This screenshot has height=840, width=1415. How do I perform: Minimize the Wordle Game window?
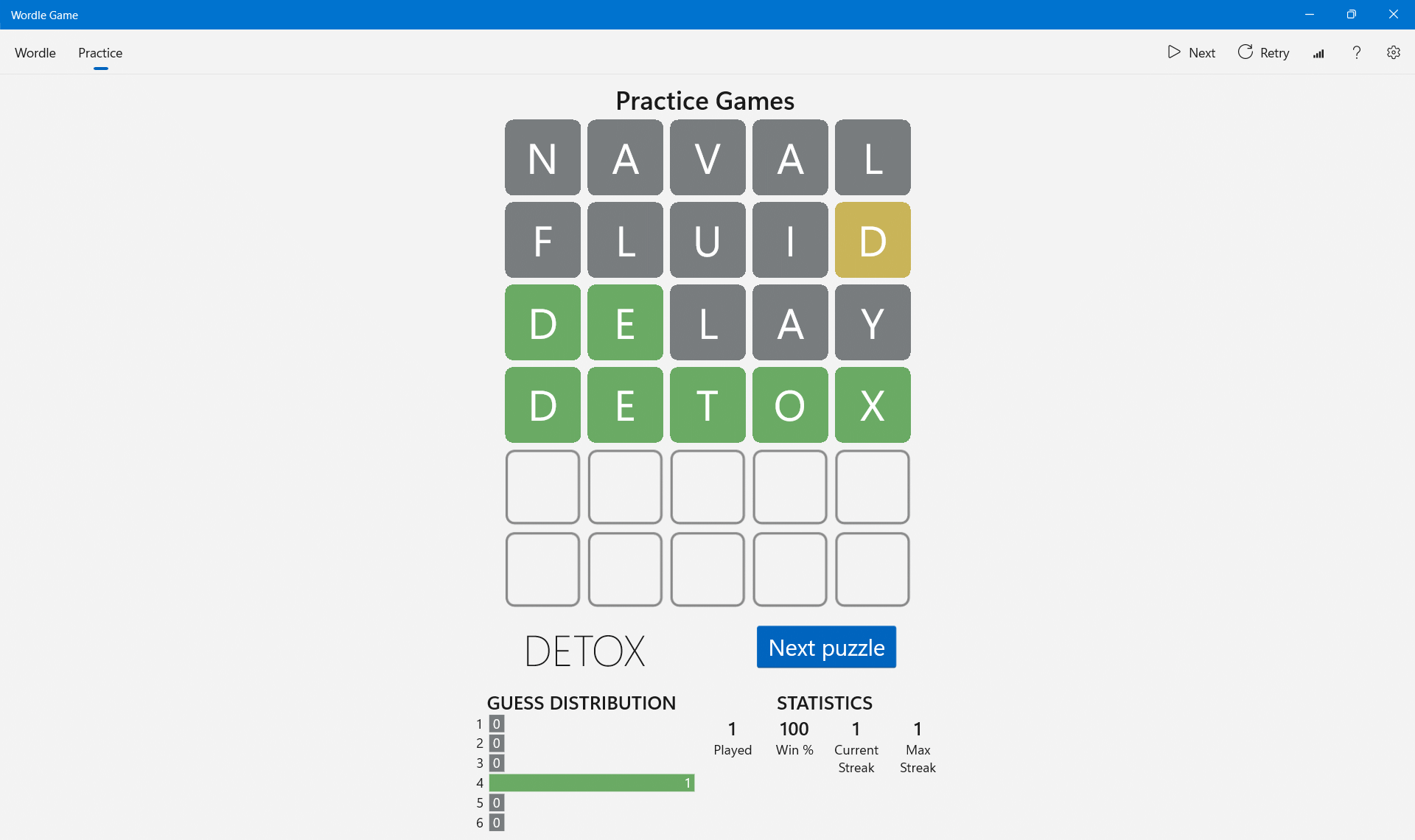coord(1310,14)
